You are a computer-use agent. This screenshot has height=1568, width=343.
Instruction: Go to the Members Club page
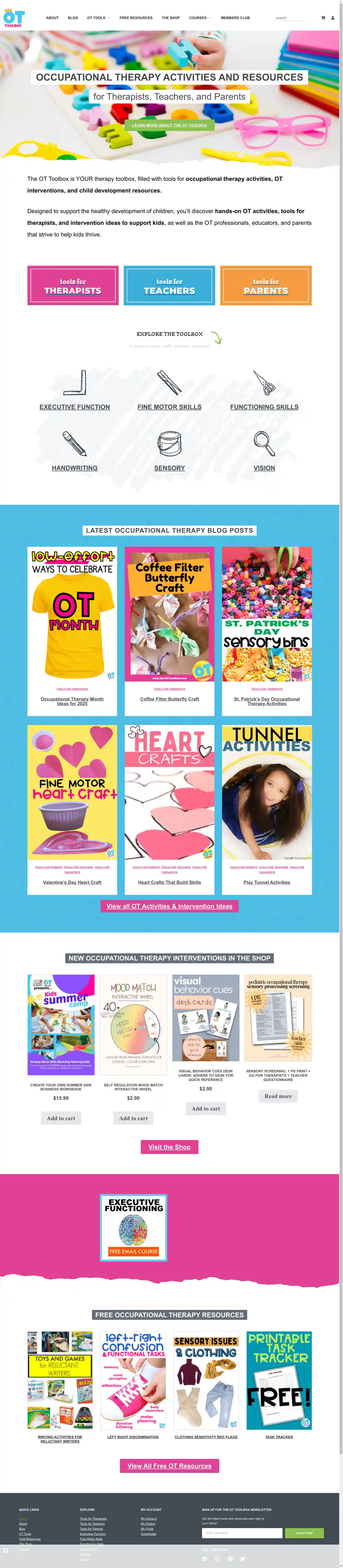tap(235, 18)
